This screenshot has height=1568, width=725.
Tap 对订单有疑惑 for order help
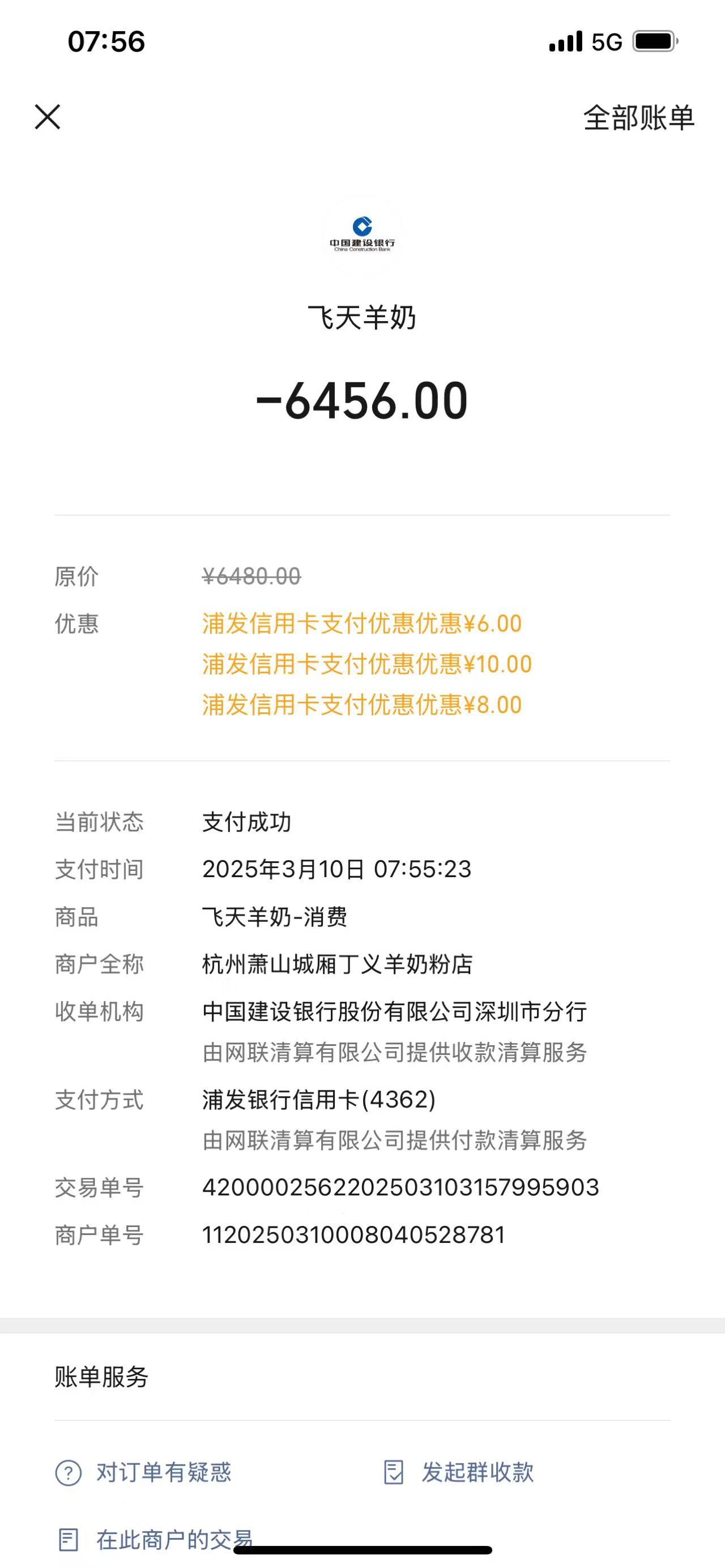(163, 1472)
